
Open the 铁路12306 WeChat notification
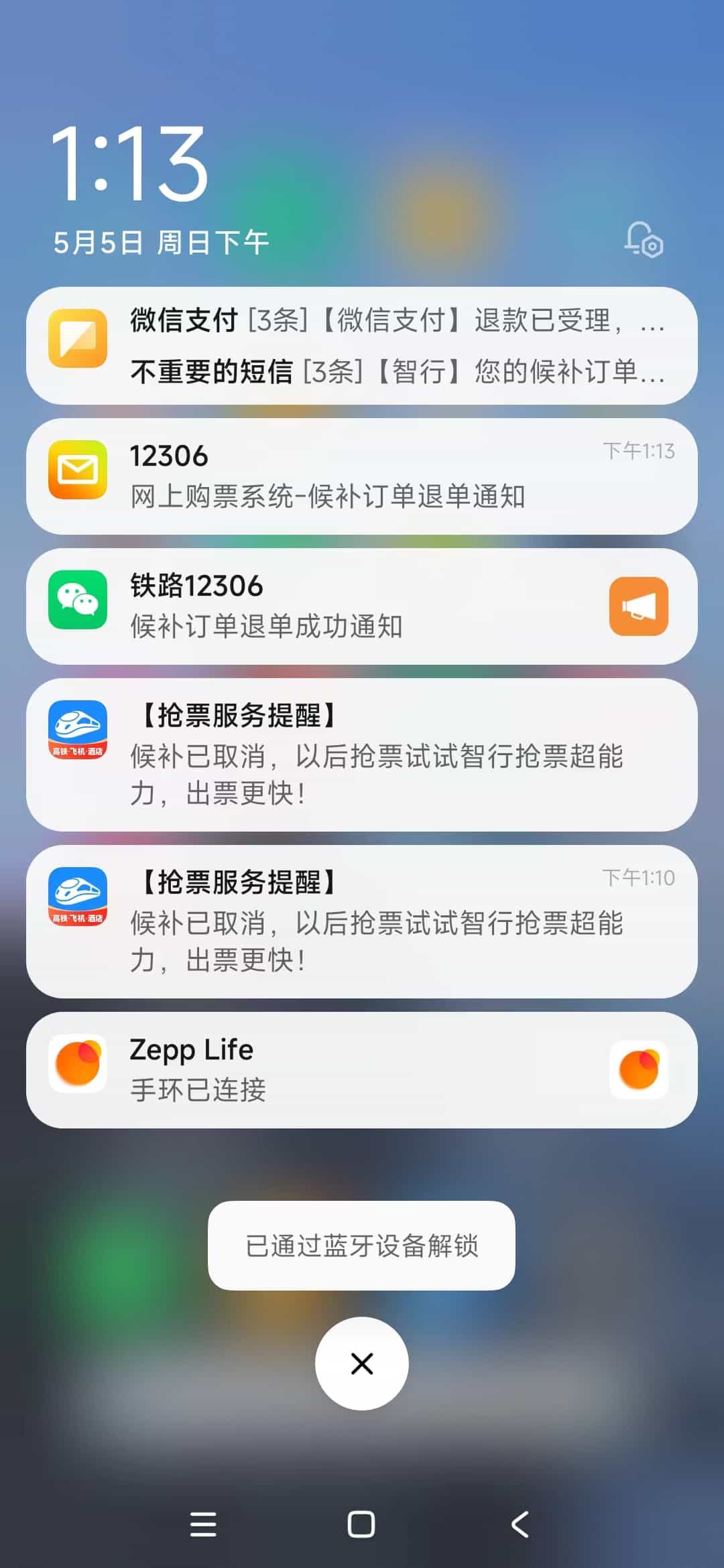tap(362, 606)
